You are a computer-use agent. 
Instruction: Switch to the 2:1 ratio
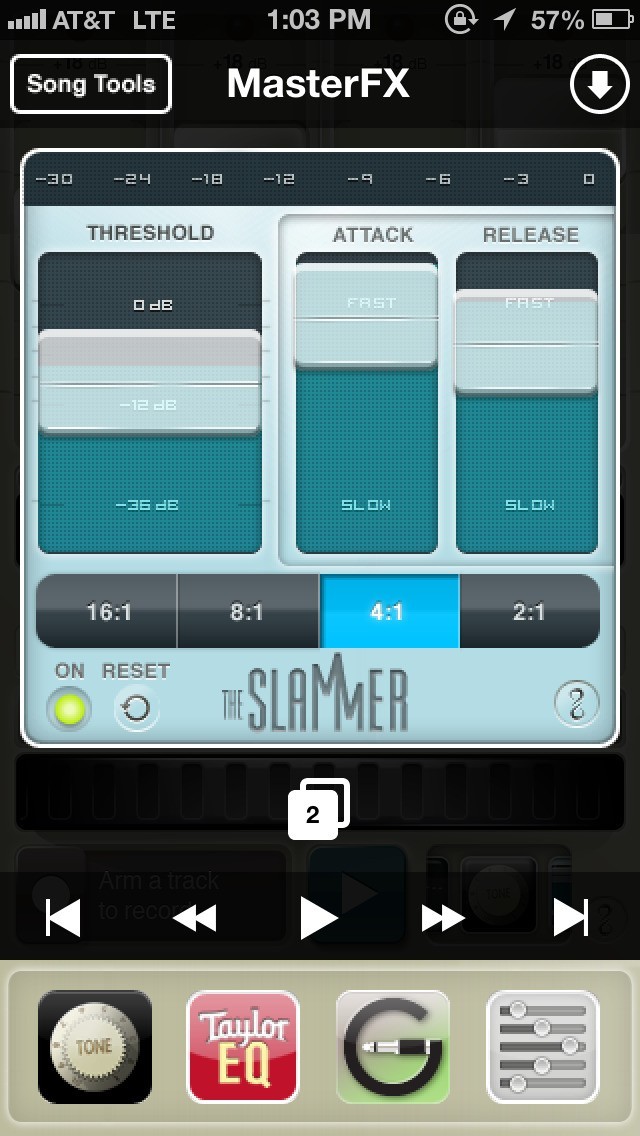click(x=530, y=611)
